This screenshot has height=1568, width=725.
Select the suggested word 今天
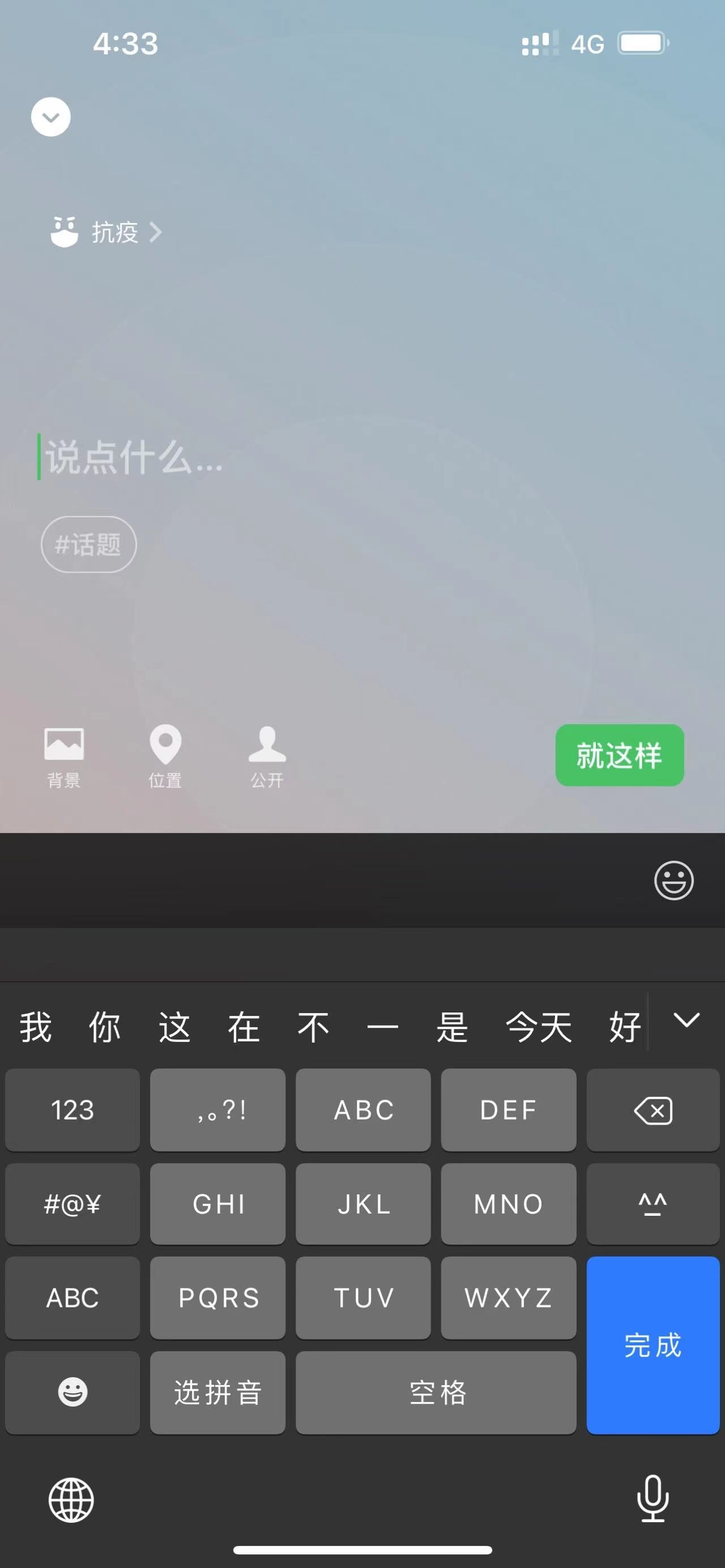[x=539, y=1027]
